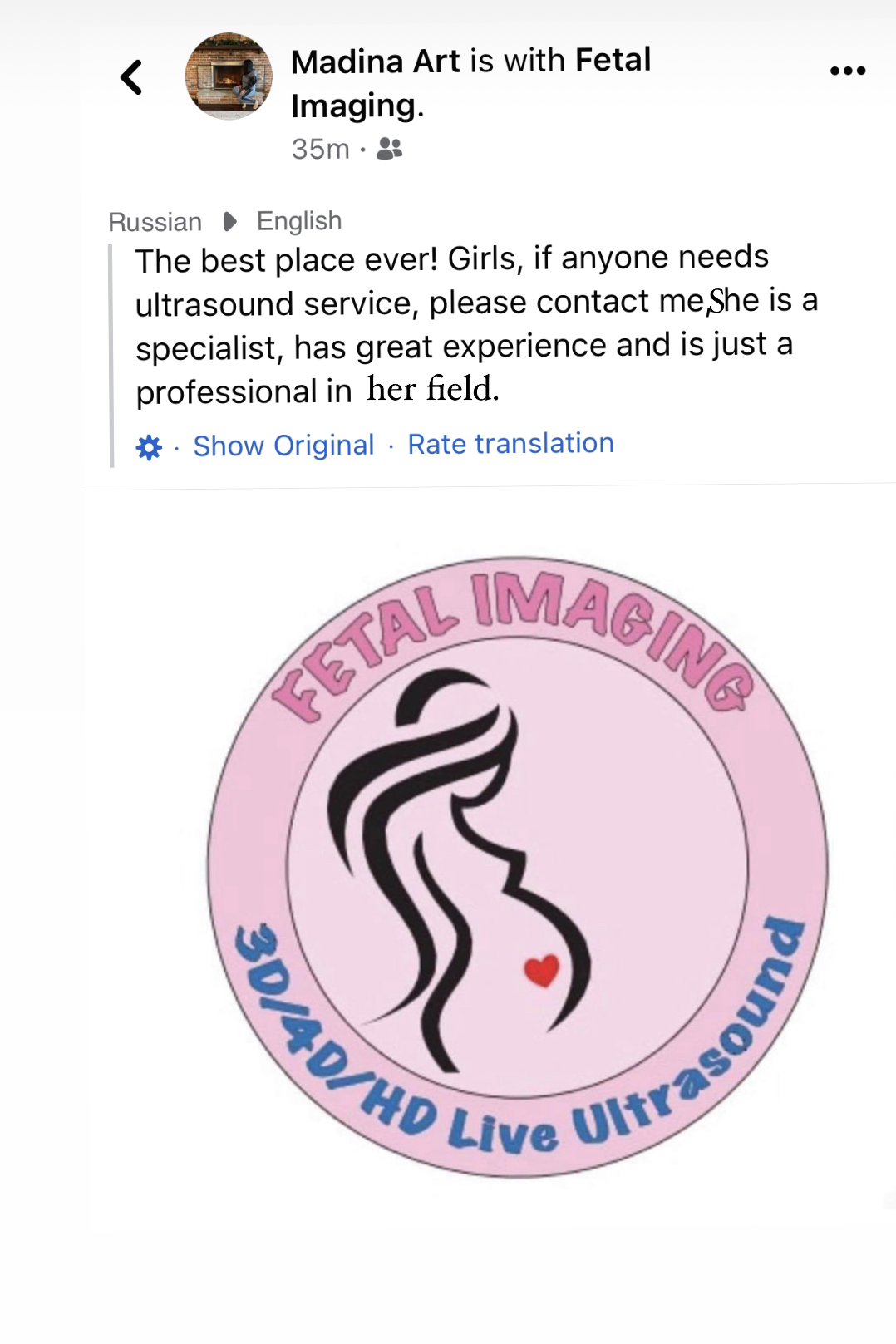This screenshot has width=896, height=1344.
Task: Open Madina Art's profile picture
Action: click(229, 76)
